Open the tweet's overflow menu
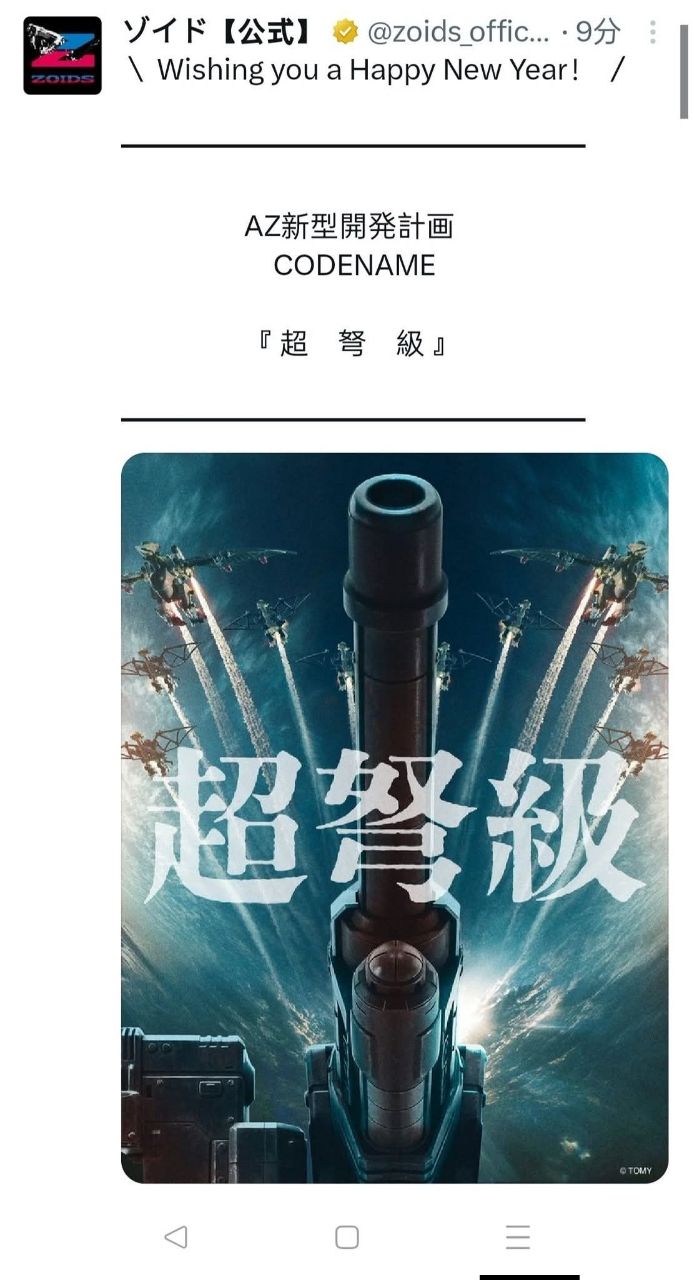Screen dimensions: 692x1280 (652, 33)
